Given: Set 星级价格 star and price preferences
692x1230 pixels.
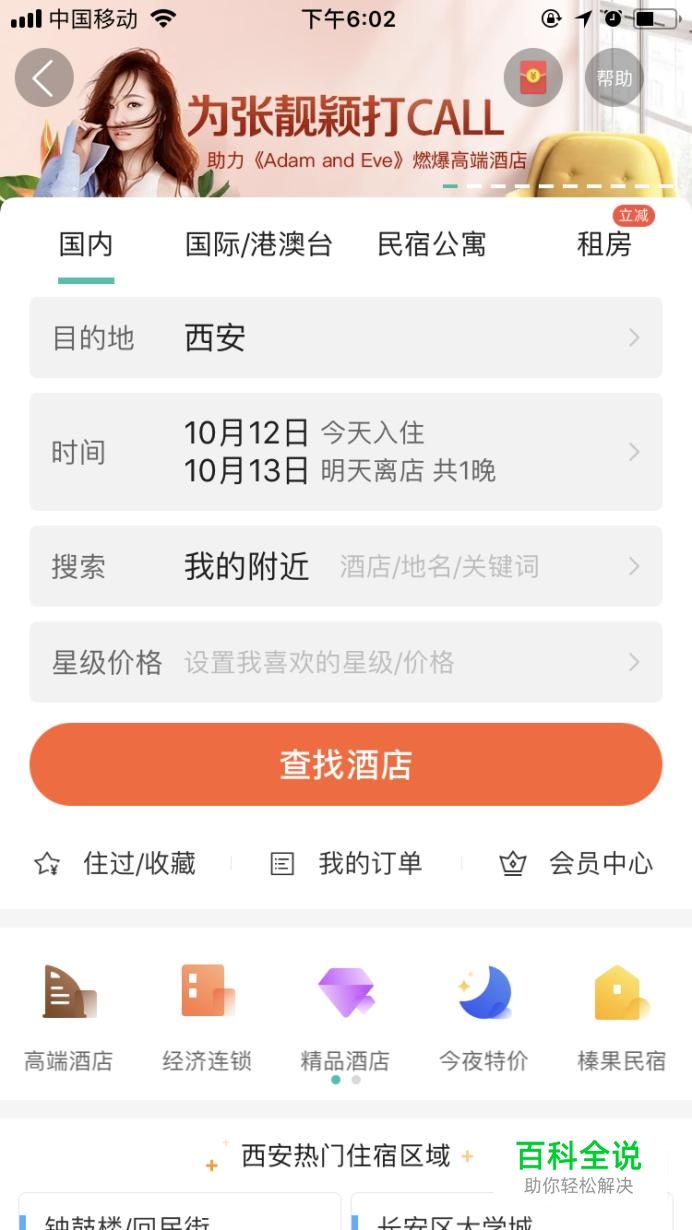Looking at the screenshot, I should 345,662.
